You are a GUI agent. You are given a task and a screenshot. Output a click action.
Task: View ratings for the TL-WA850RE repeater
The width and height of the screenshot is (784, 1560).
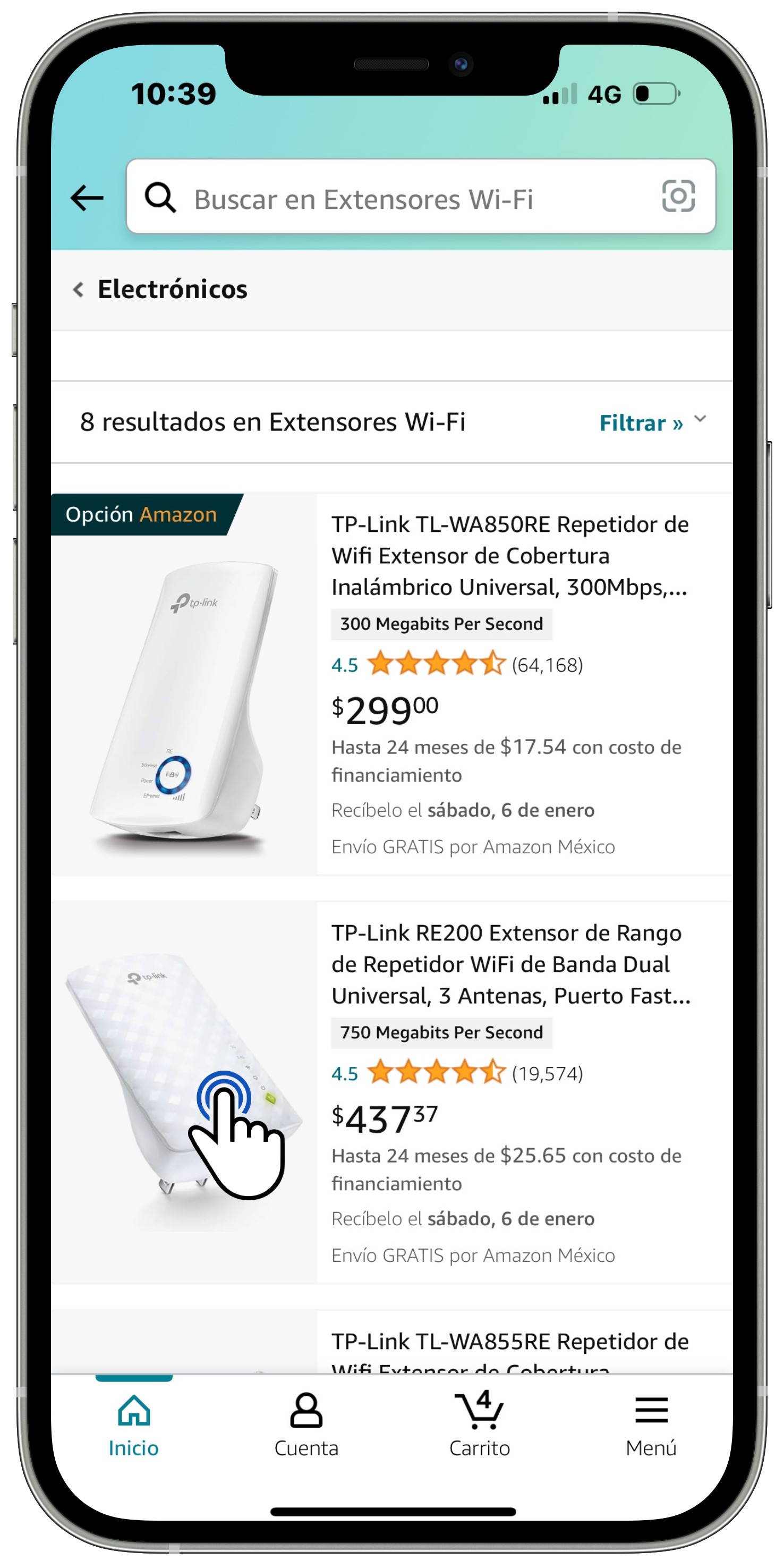click(436, 664)
